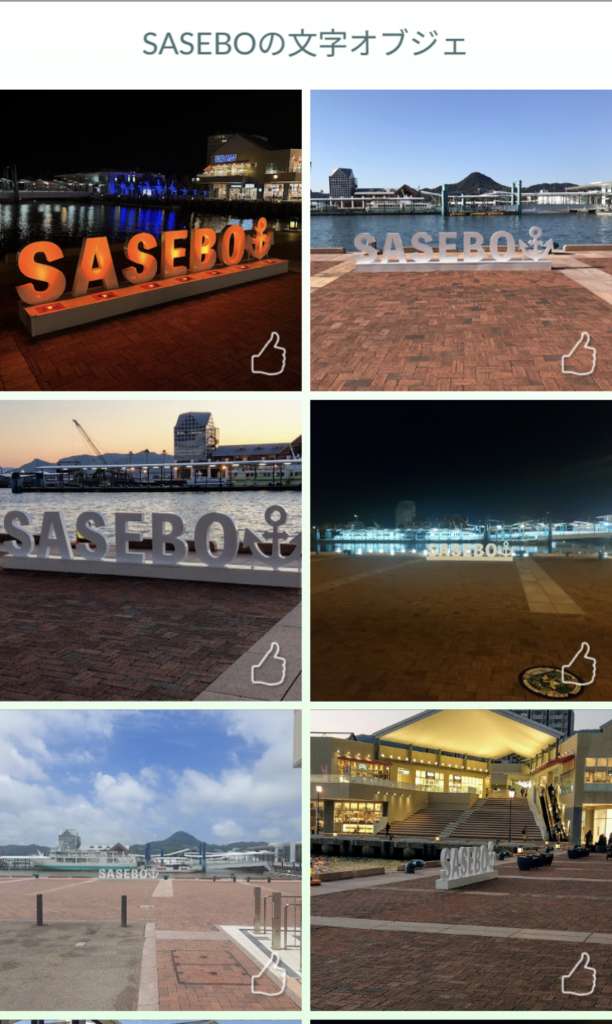Viewport: 612px width, 1024px height.
Task: Like the sunset close-up SASEBO sign photo
Action: (268, 665)
